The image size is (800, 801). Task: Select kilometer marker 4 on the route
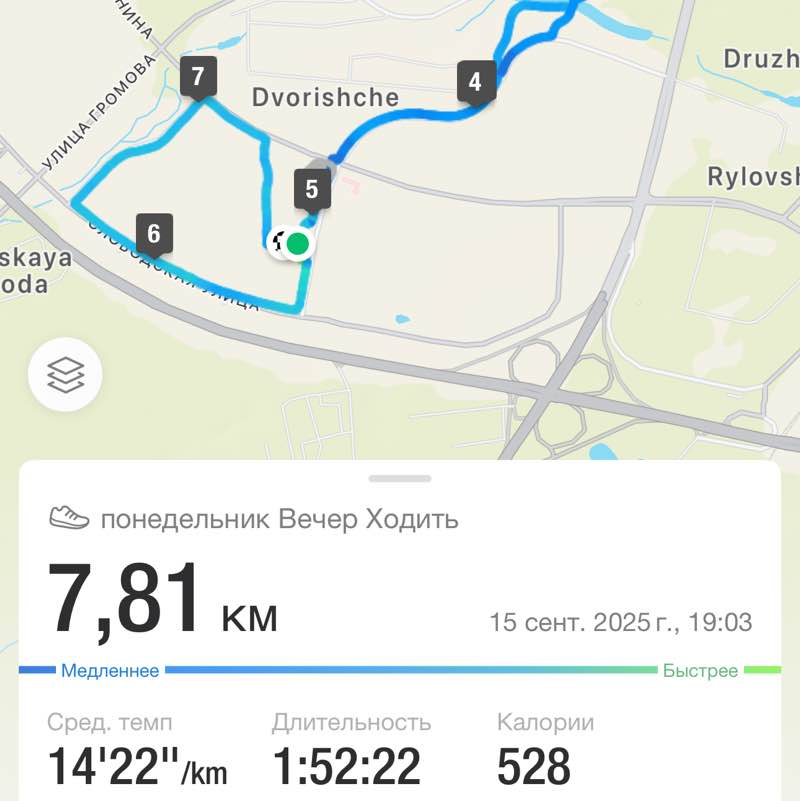tap(474, 83)
